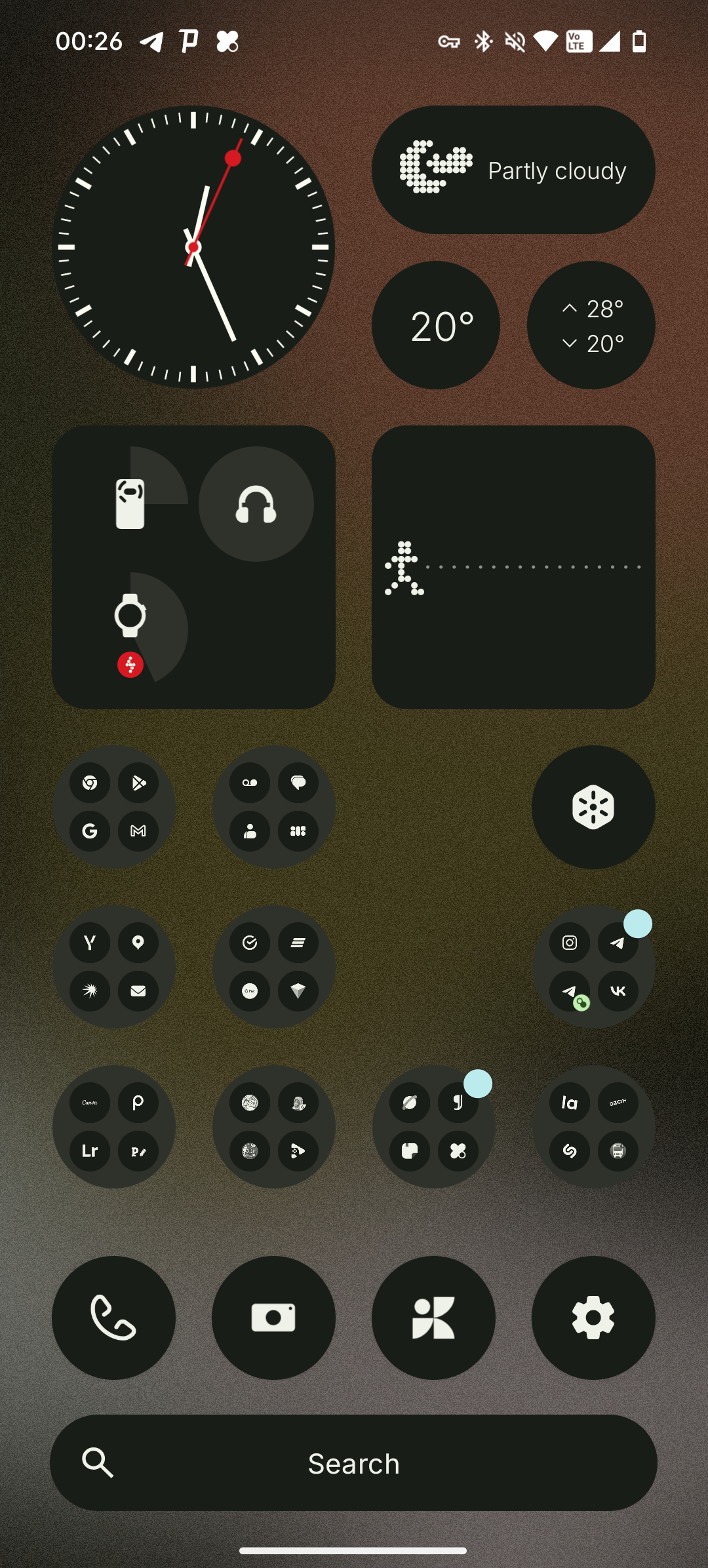The height and width of the screenshot is (1568, 708).
Task: Open the folder with Chrome and Gmail
Action: pyautogui.click(x=113, y=807)
